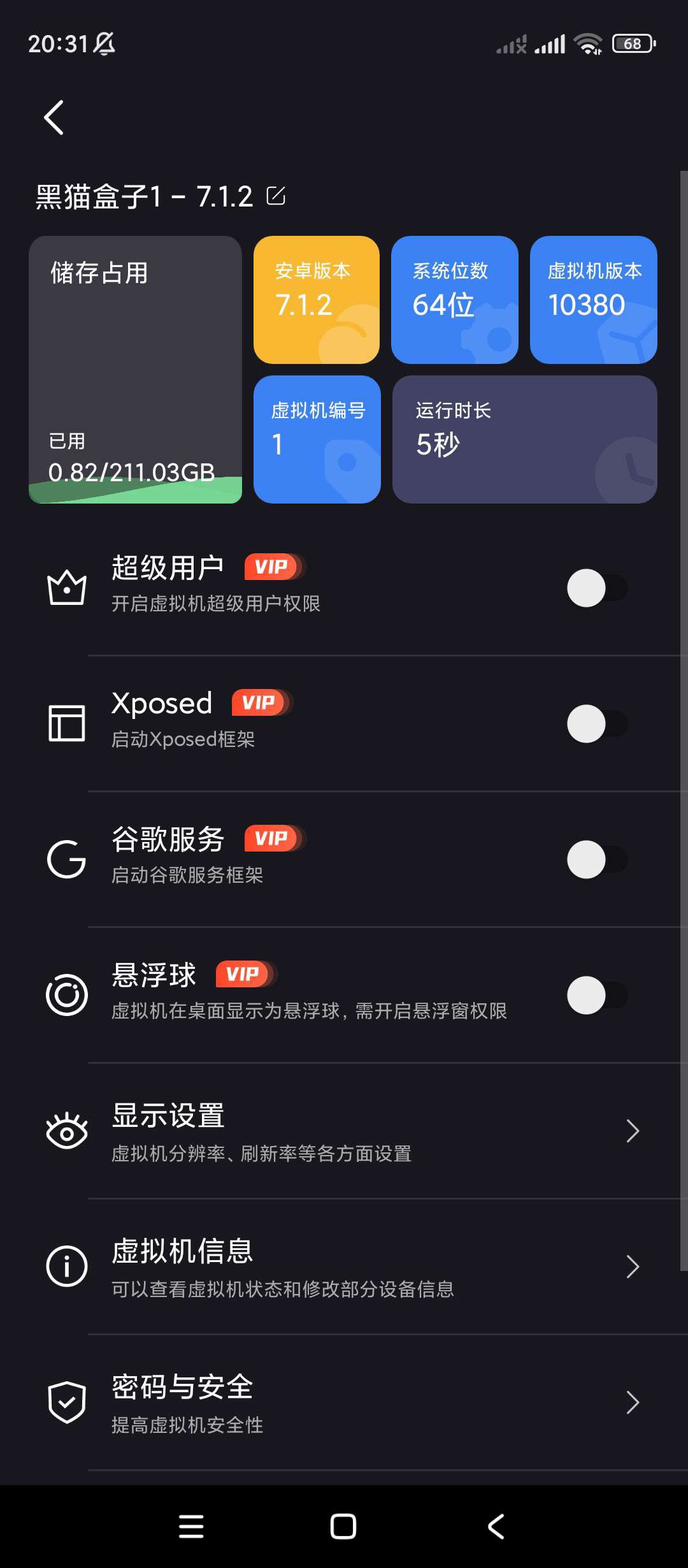Viewport: 688px width, 1568px height.
Task: Click the storage usage progress card
Action: pyautogui.click(x=136, y=370)
